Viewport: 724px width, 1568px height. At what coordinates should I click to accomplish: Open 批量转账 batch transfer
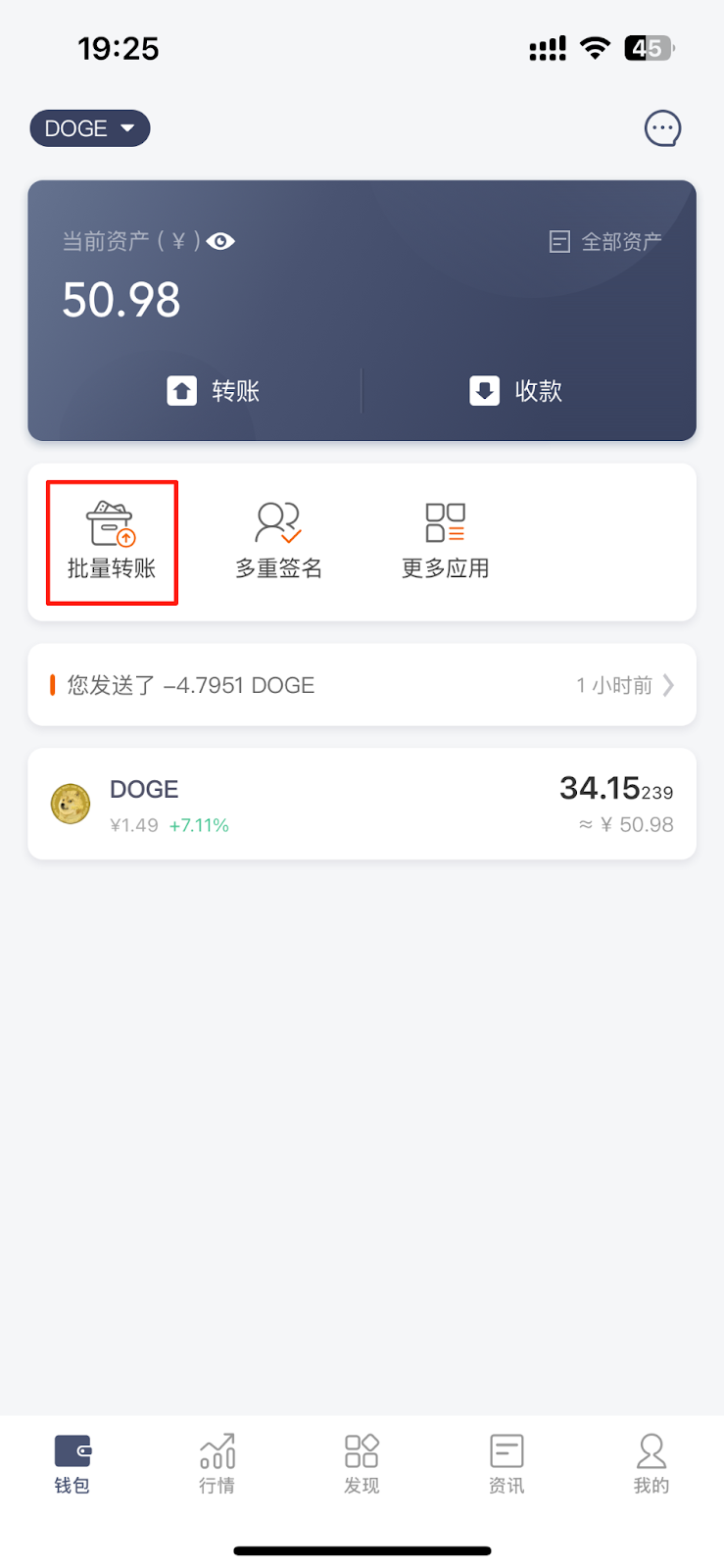[112, 542]
